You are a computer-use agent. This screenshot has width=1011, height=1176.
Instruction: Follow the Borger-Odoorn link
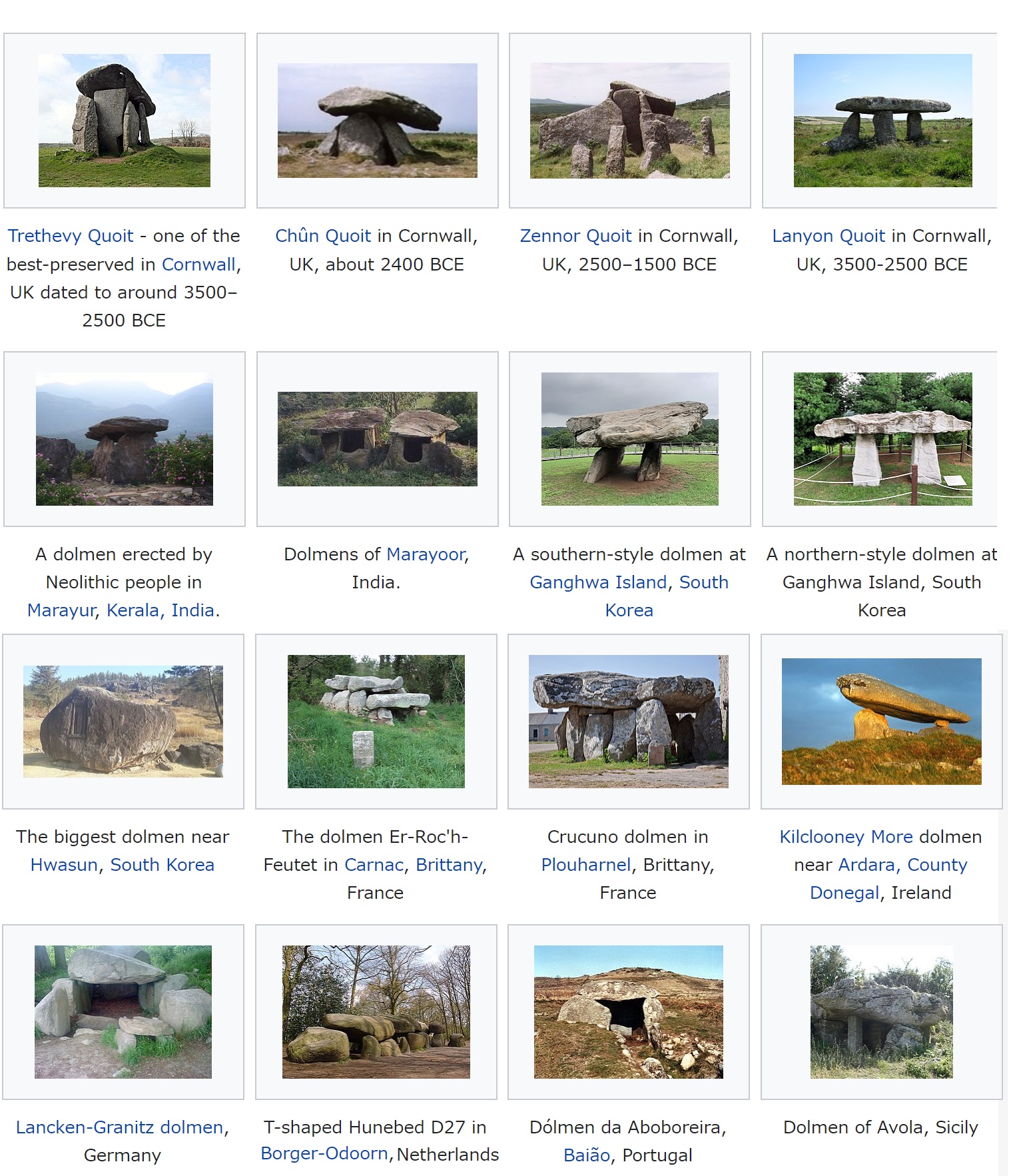coord(324,1153)
